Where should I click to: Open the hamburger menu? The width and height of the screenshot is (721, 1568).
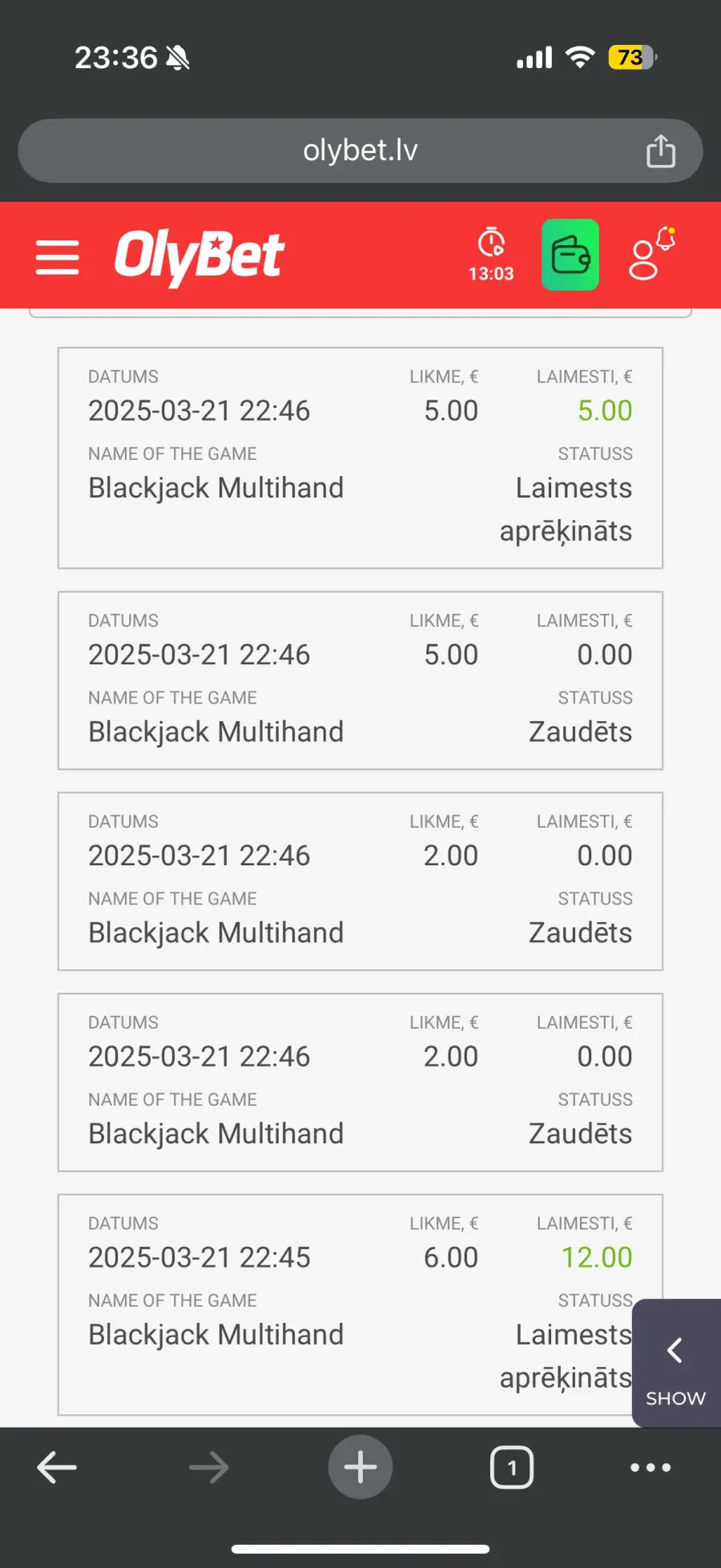click(57, 256)
